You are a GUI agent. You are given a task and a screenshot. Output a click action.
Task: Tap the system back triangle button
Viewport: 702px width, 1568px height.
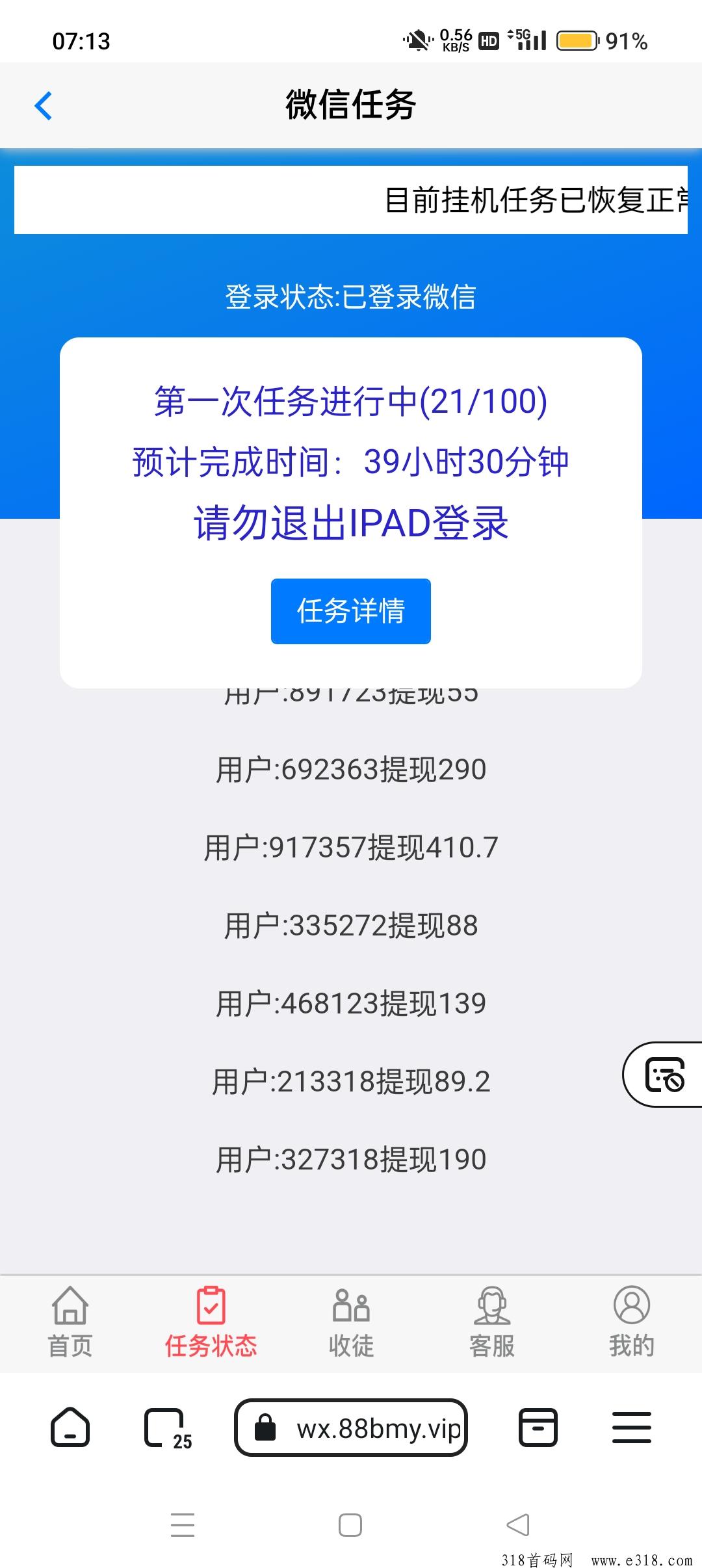(518, 1525)
